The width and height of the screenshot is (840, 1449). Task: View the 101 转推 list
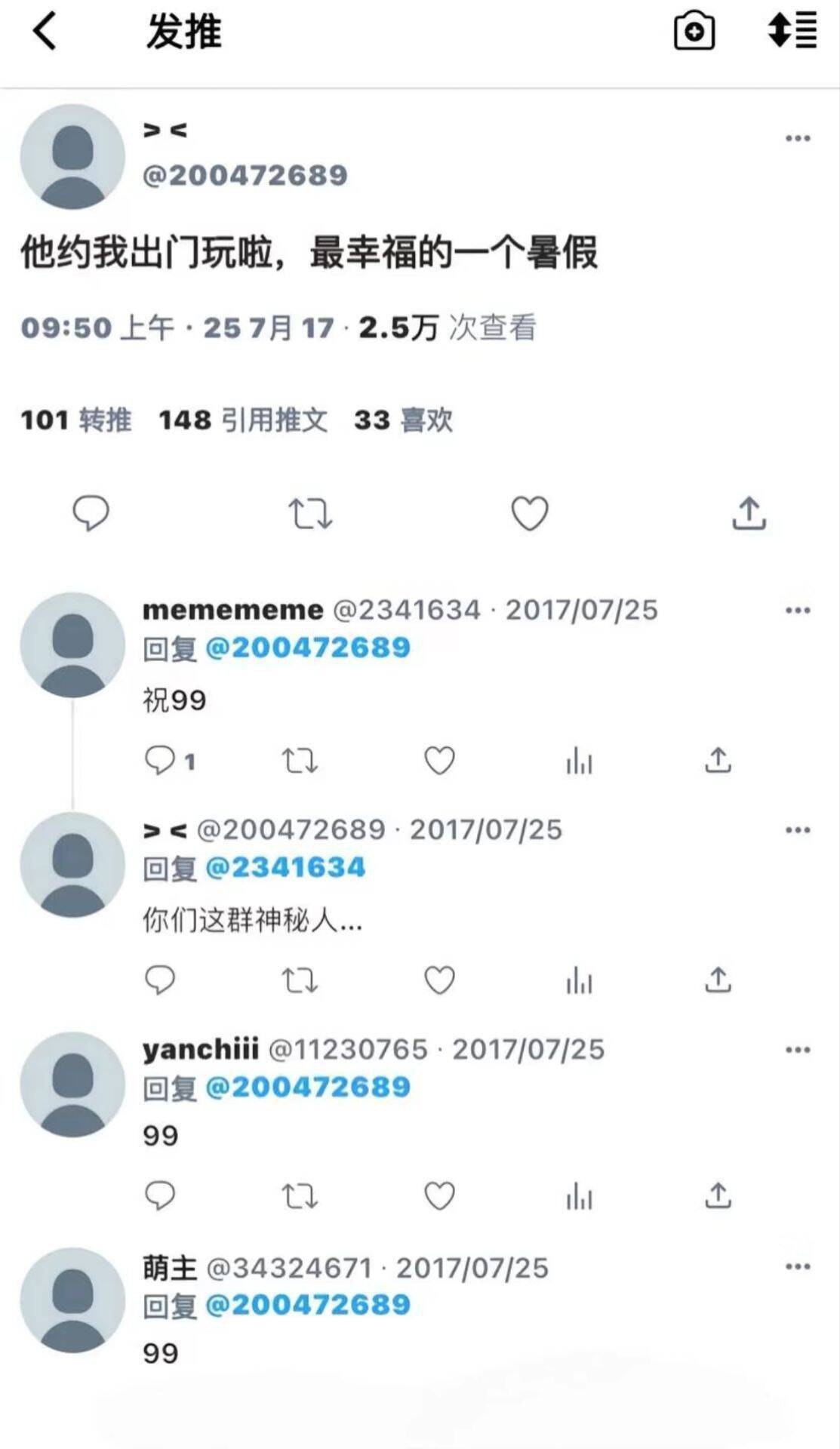pyautogui.click(x=75, y=420)
